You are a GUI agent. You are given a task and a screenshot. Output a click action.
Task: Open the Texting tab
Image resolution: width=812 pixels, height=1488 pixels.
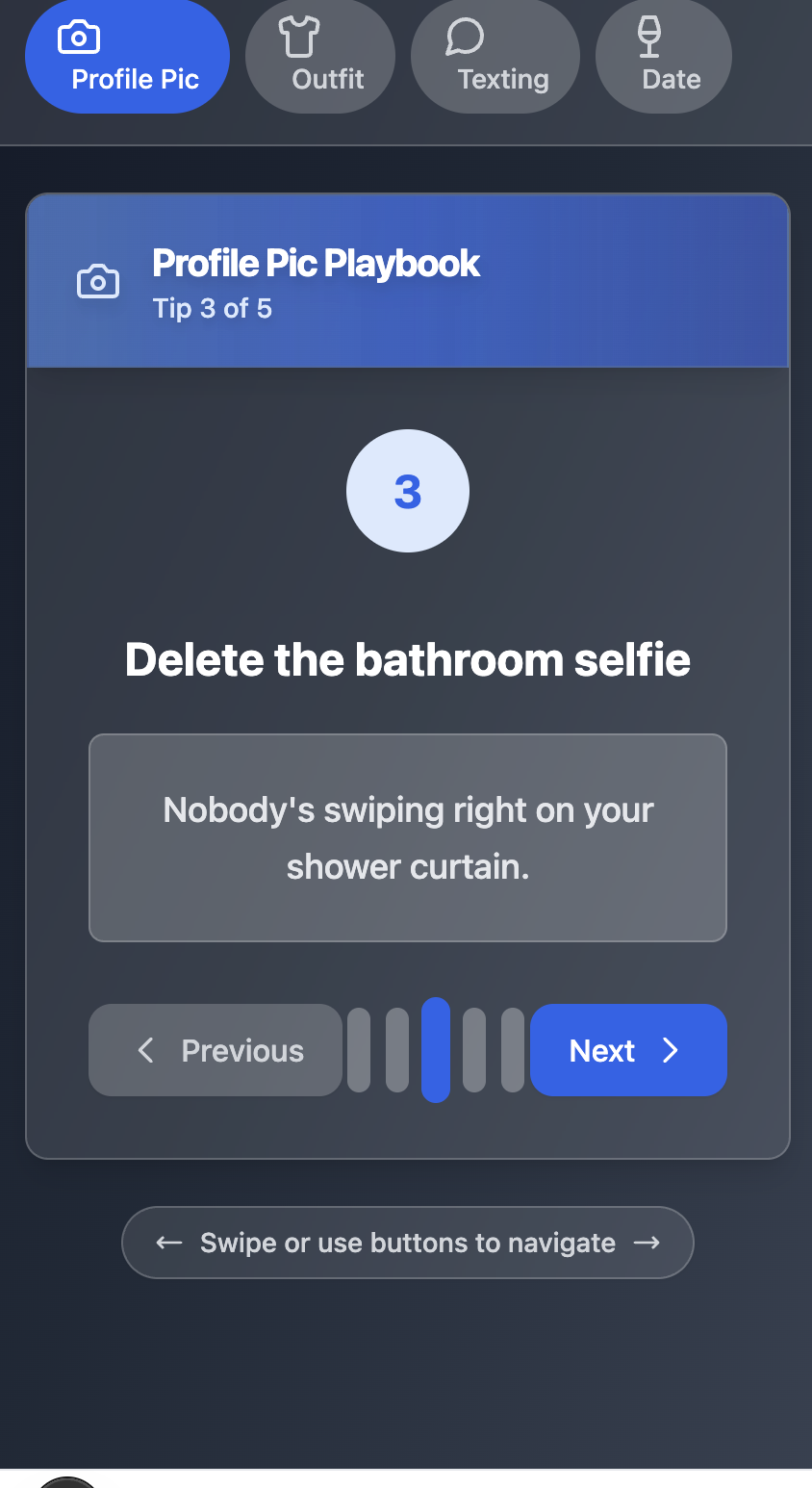495,58
